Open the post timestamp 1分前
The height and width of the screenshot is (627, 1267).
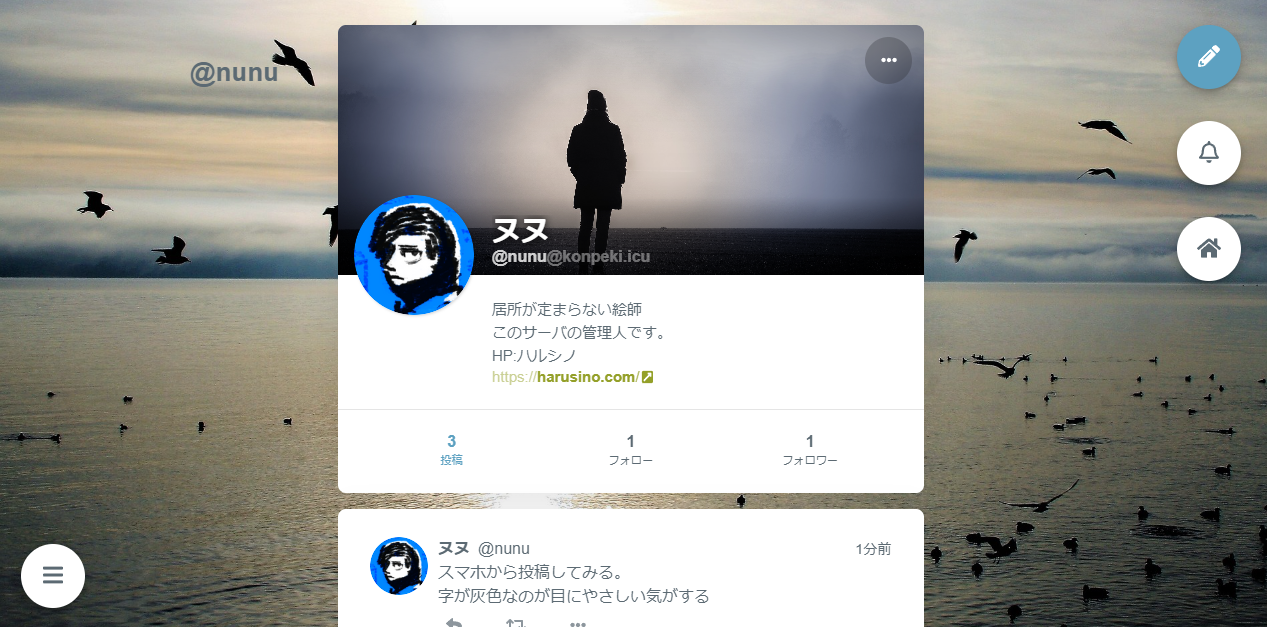(872, 549)
